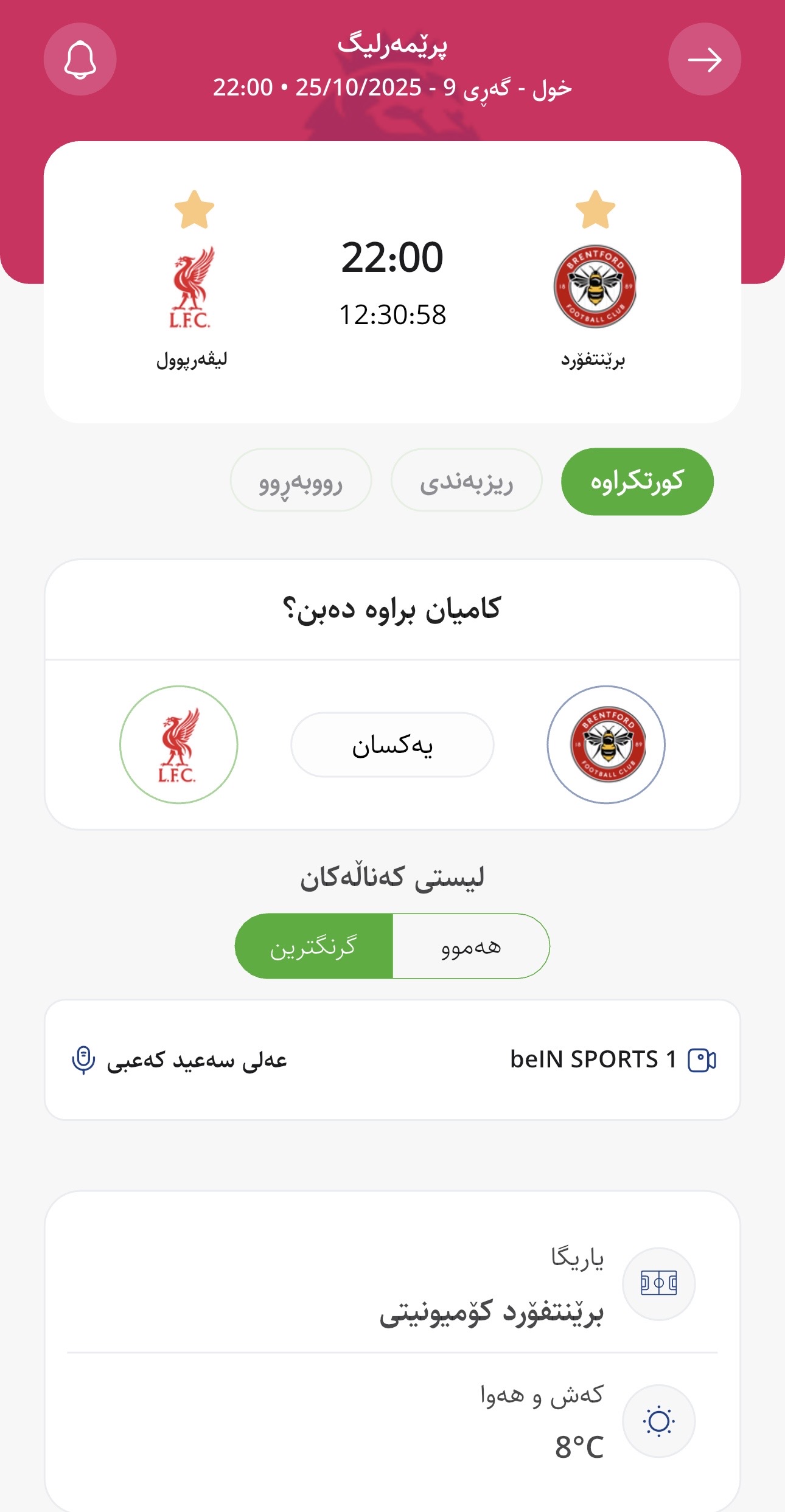Screen dimensions: 785x1512
Task: Switch to the ریزبەندی tab
Action: [x=466, y=482]
